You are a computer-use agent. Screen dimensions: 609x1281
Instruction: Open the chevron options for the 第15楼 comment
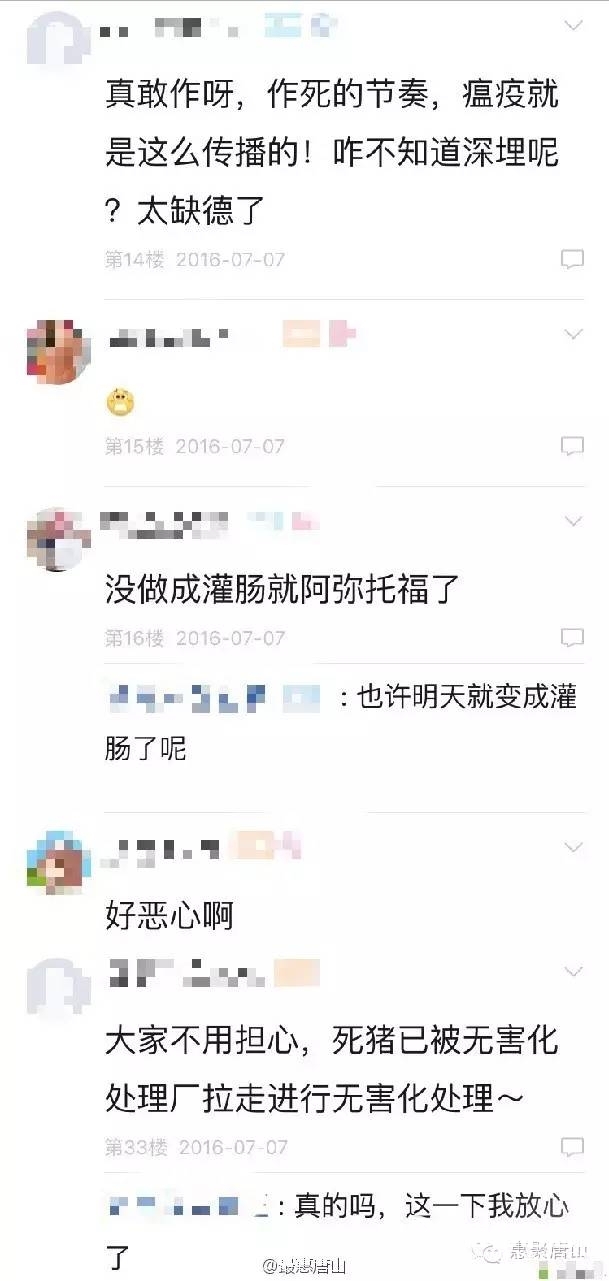[x=572, y=333]
